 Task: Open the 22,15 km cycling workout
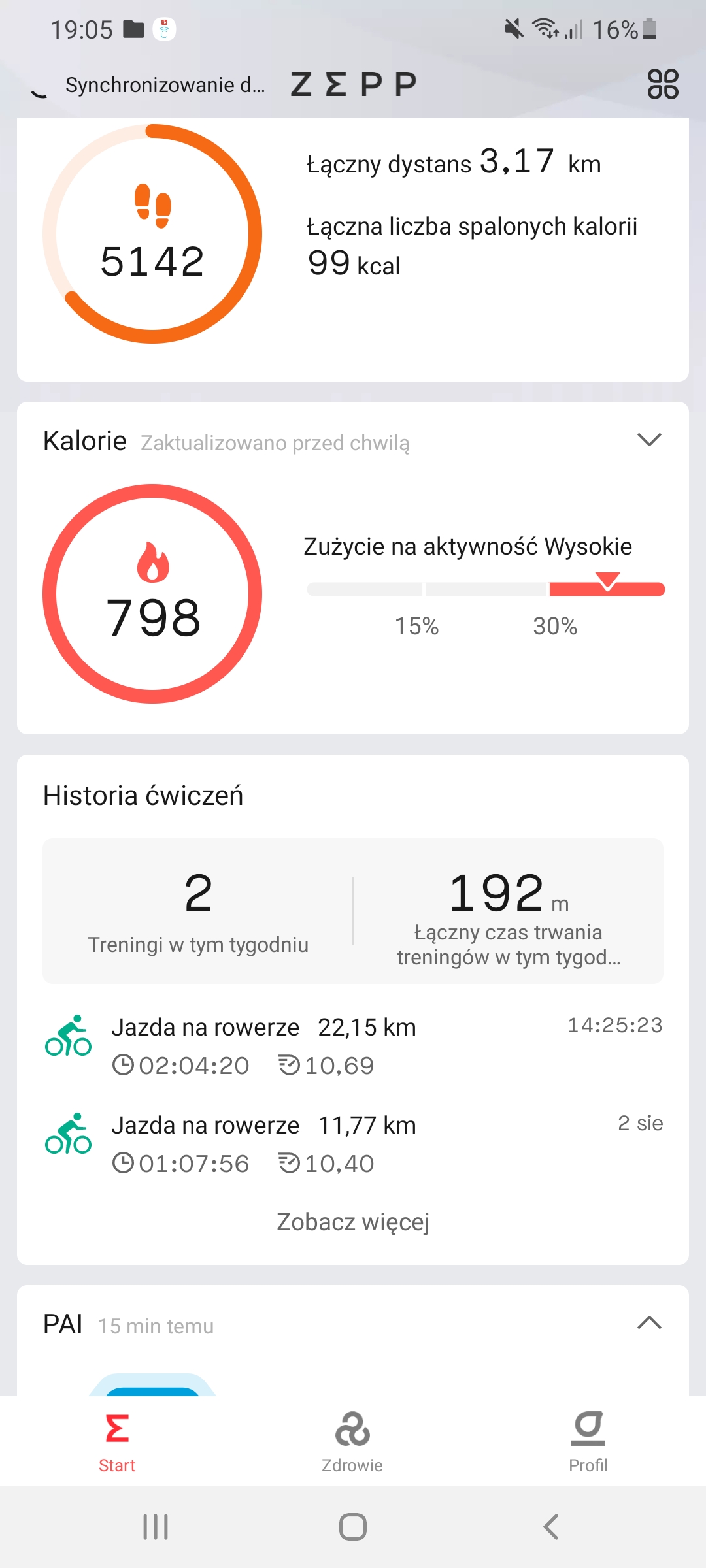pyautogui.click(x=353, y=1045)
